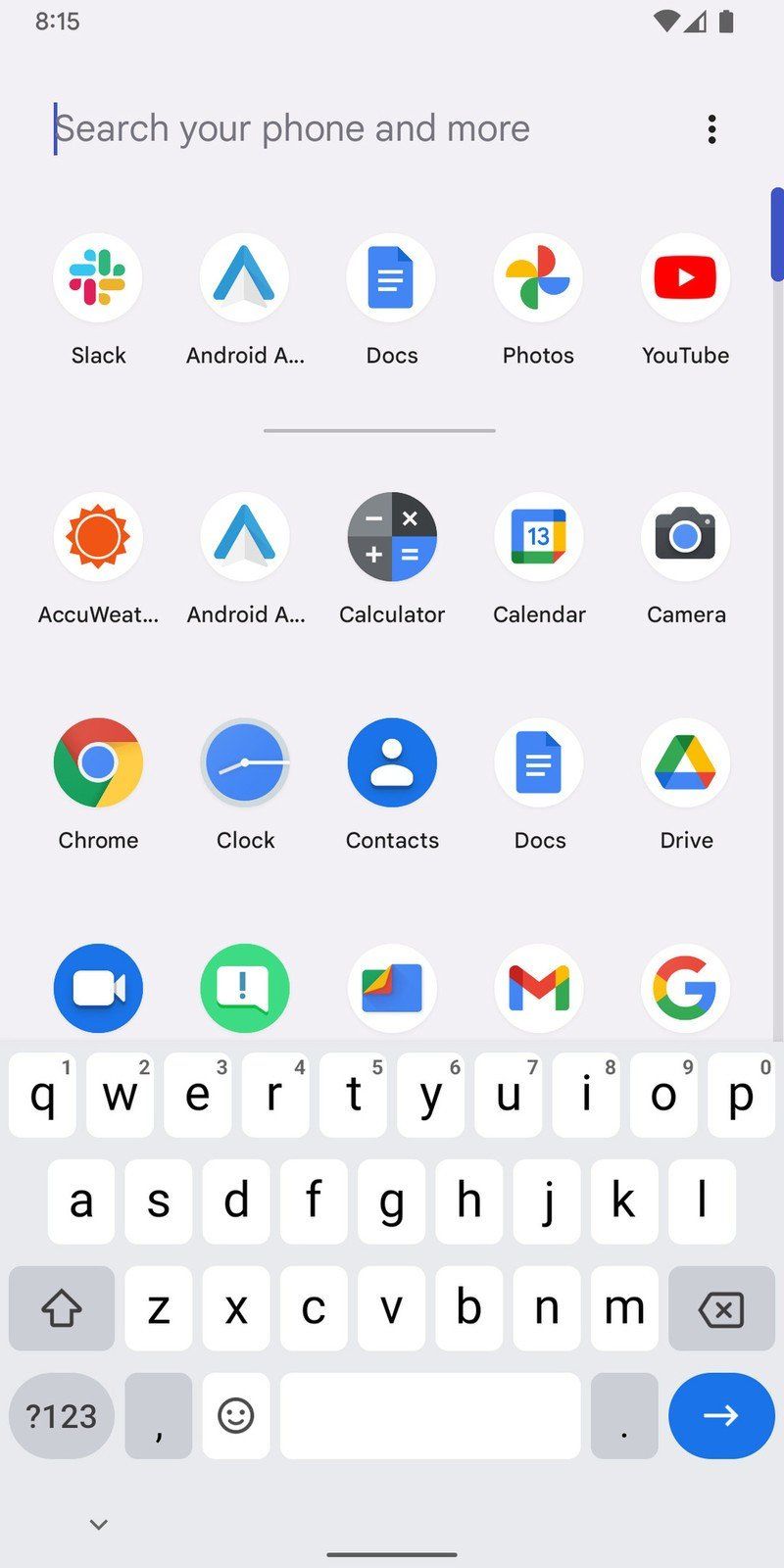This screenshot has height=1568, width=784.
Task: Launch Google Duo video calling
Action: pos(98,988)
